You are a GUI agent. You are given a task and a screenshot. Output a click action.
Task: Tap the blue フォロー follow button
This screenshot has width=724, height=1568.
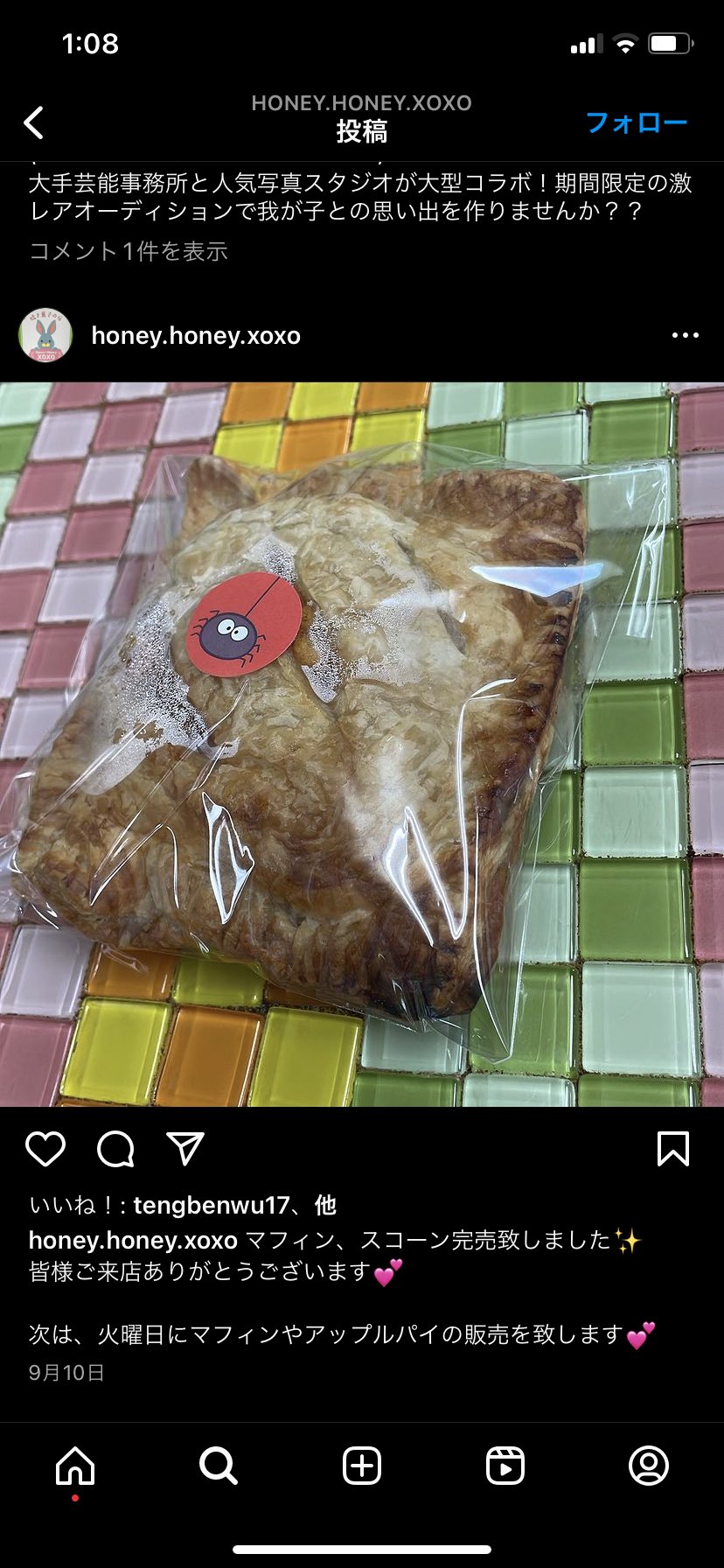(x=636, y=122)
